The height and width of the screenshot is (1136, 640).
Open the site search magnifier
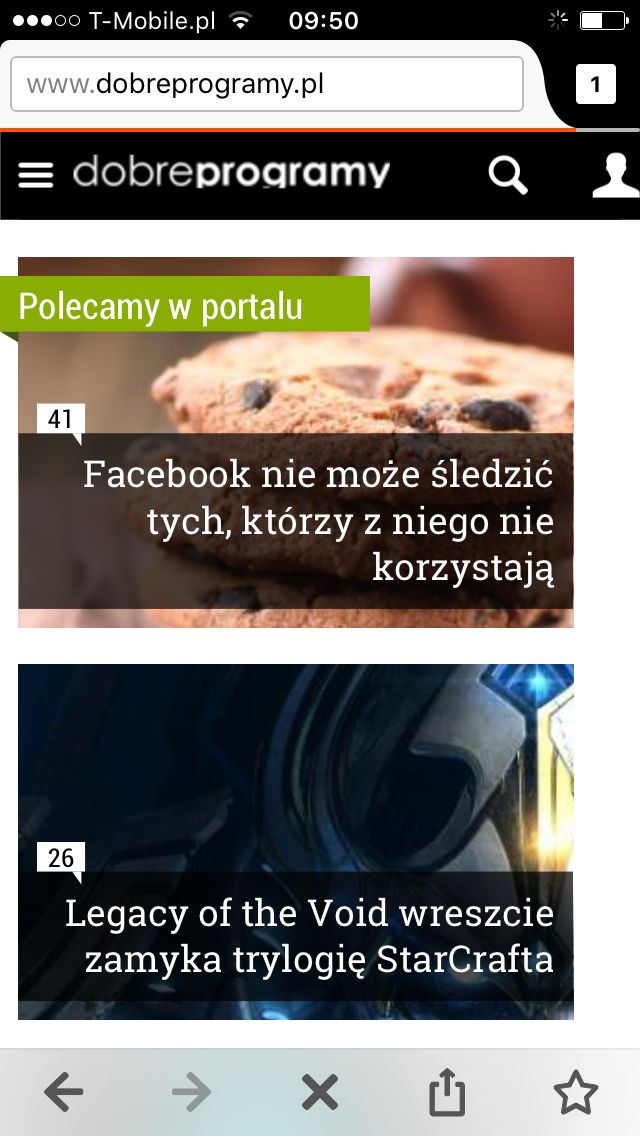[x=507, y=175]
